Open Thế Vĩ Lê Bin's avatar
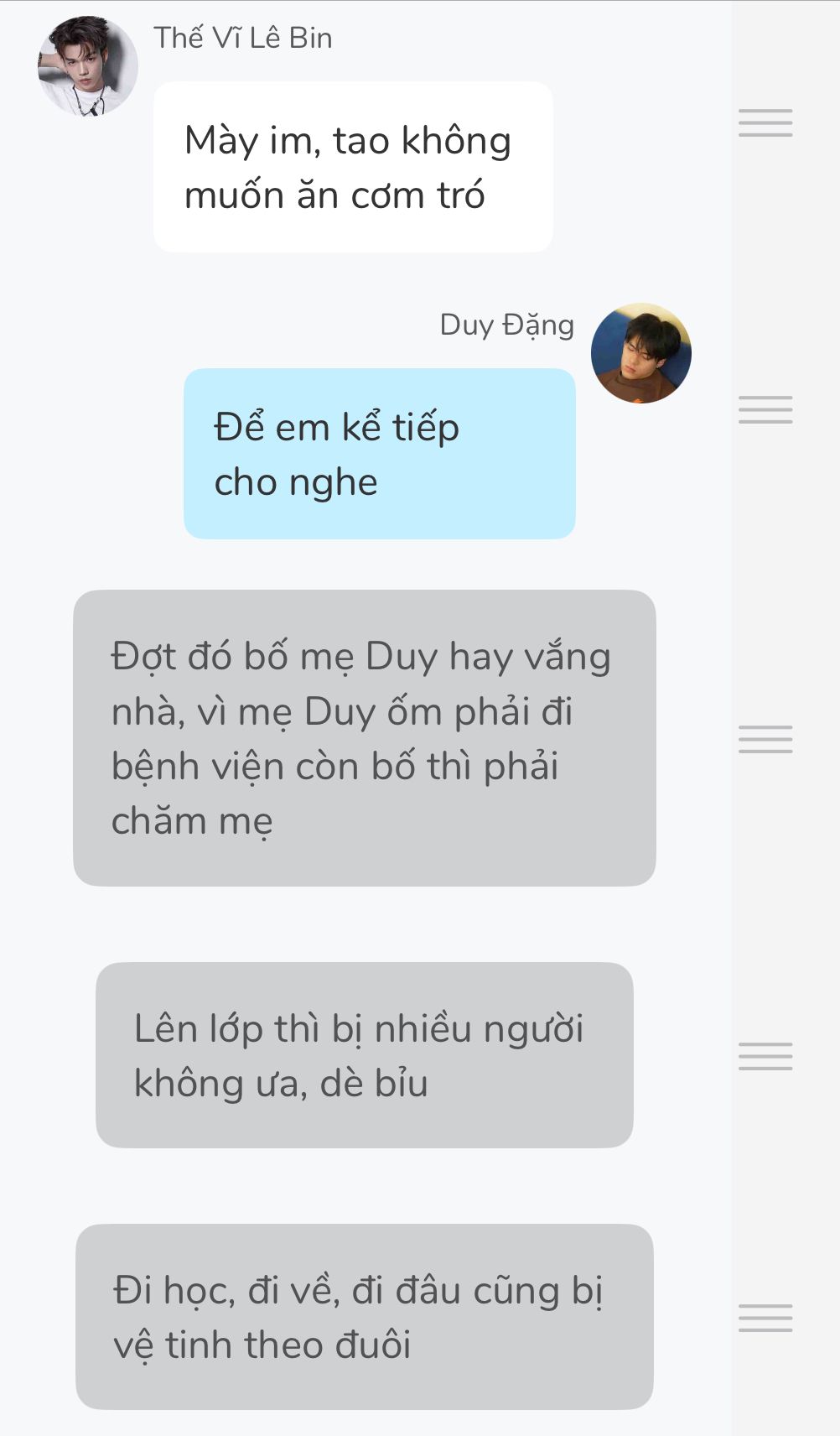840x1436 pixels. click(88, 65)
